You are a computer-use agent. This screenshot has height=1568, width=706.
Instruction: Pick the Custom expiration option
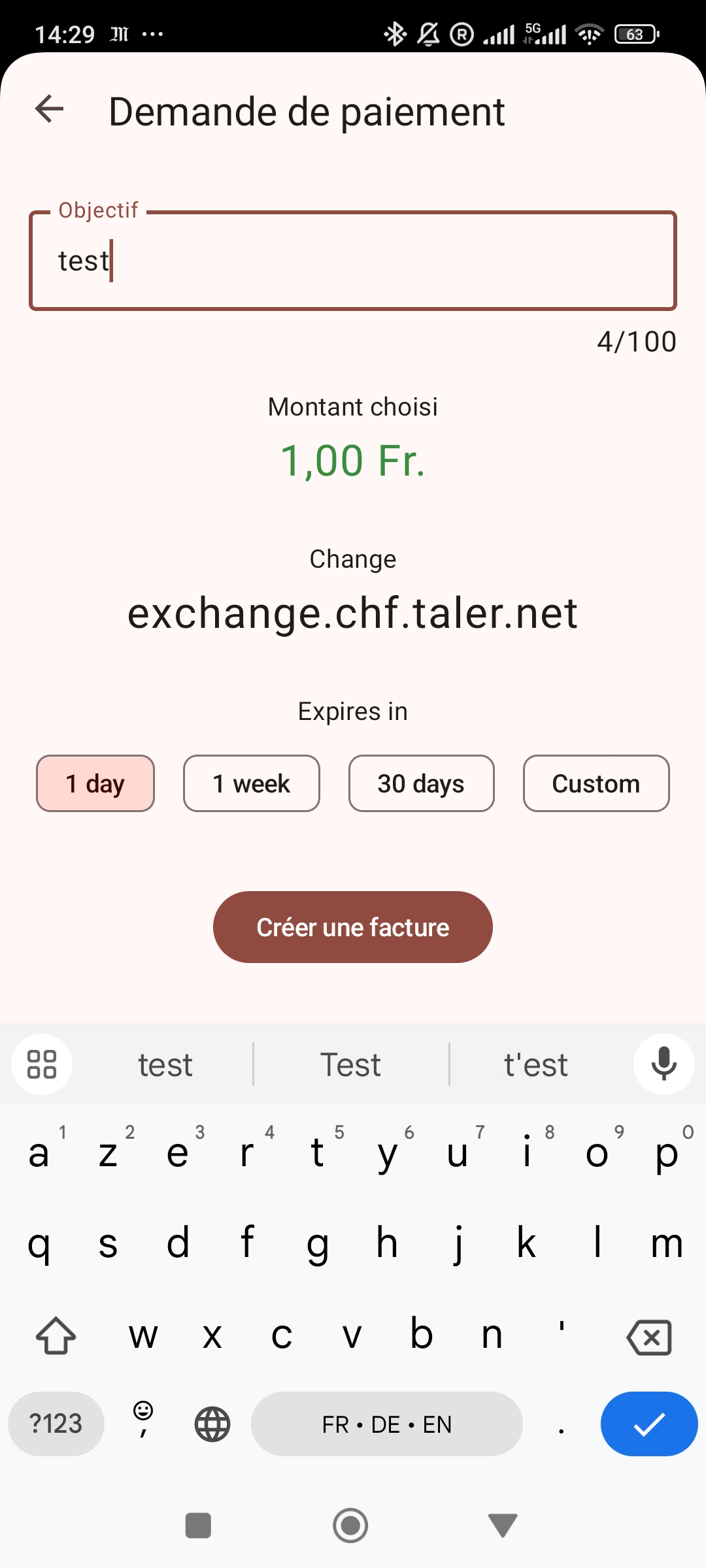click(x=596, y=783)
